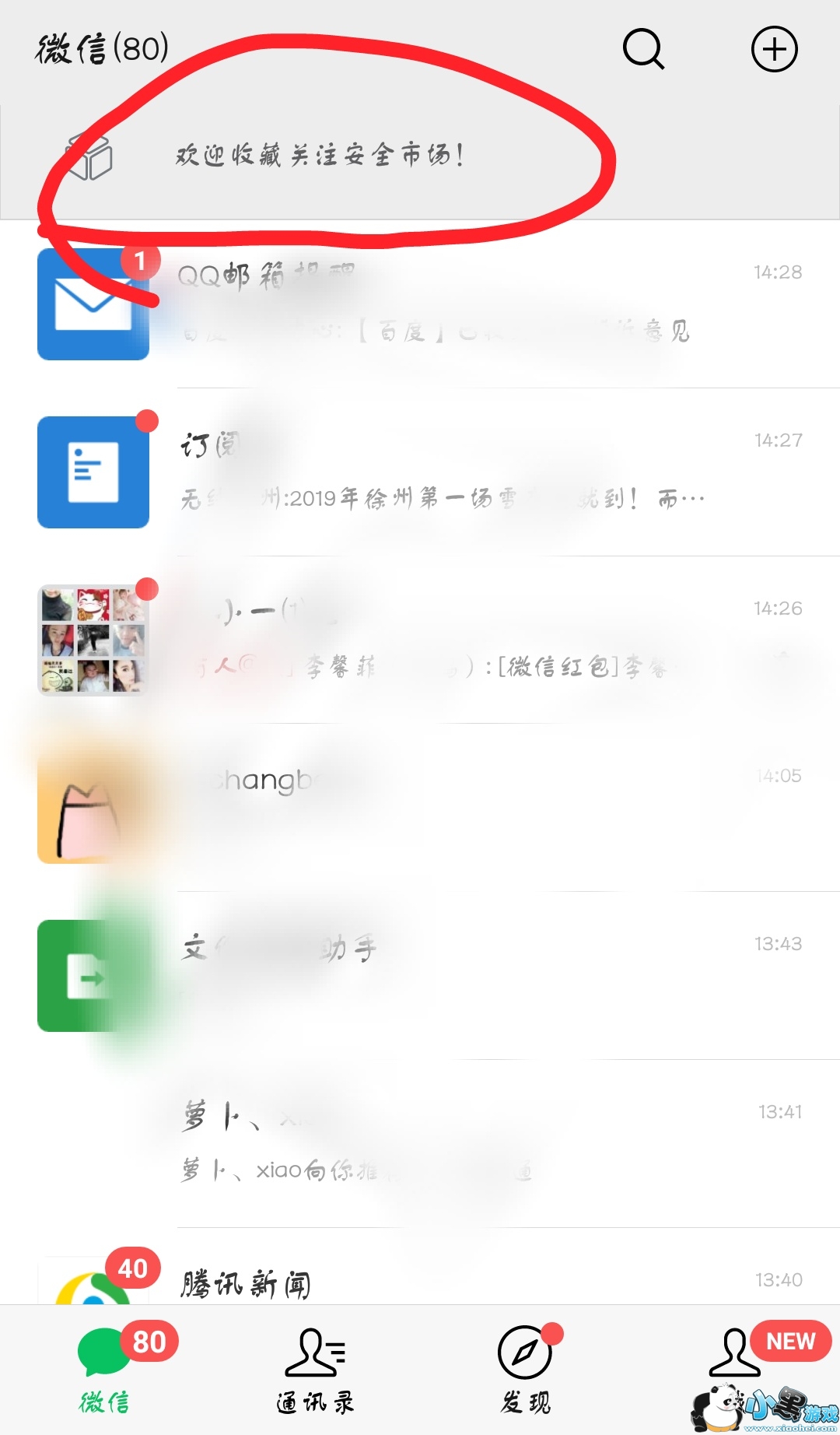Viewport: 840px width, 1435px height.
Task: Switch to the 发现 tab
Action: [x=525, y=1371]
